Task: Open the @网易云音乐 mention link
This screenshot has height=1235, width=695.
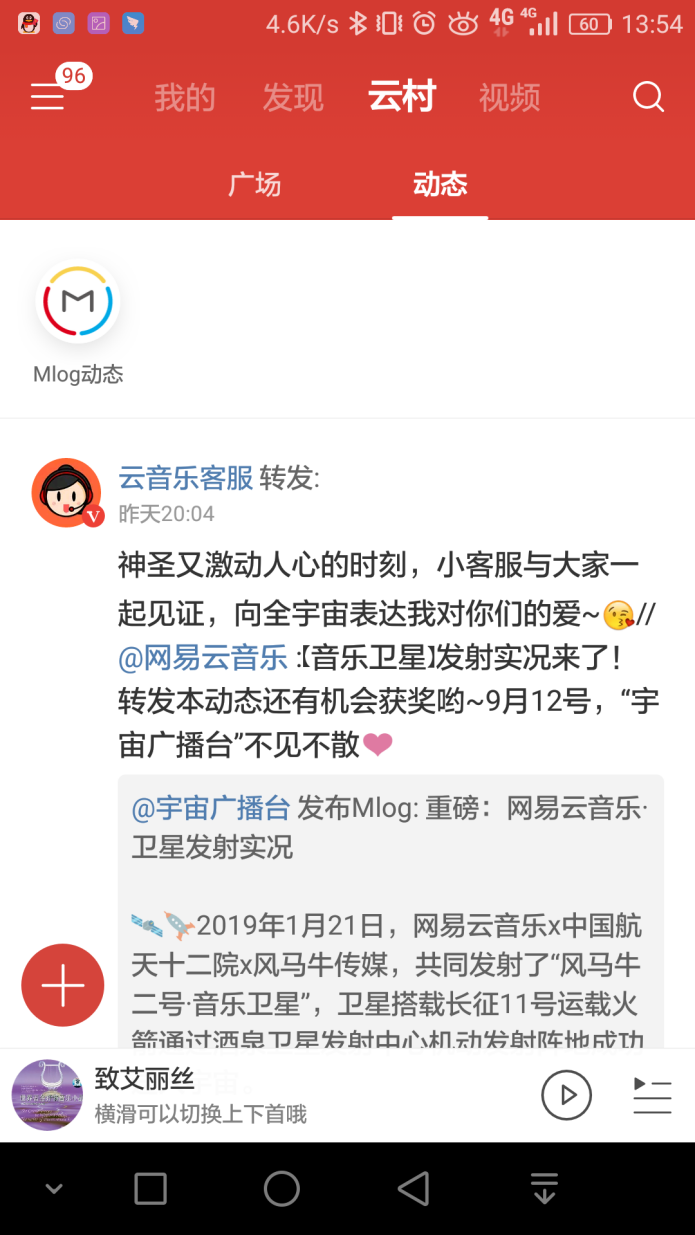Action: tap(203, 658)
